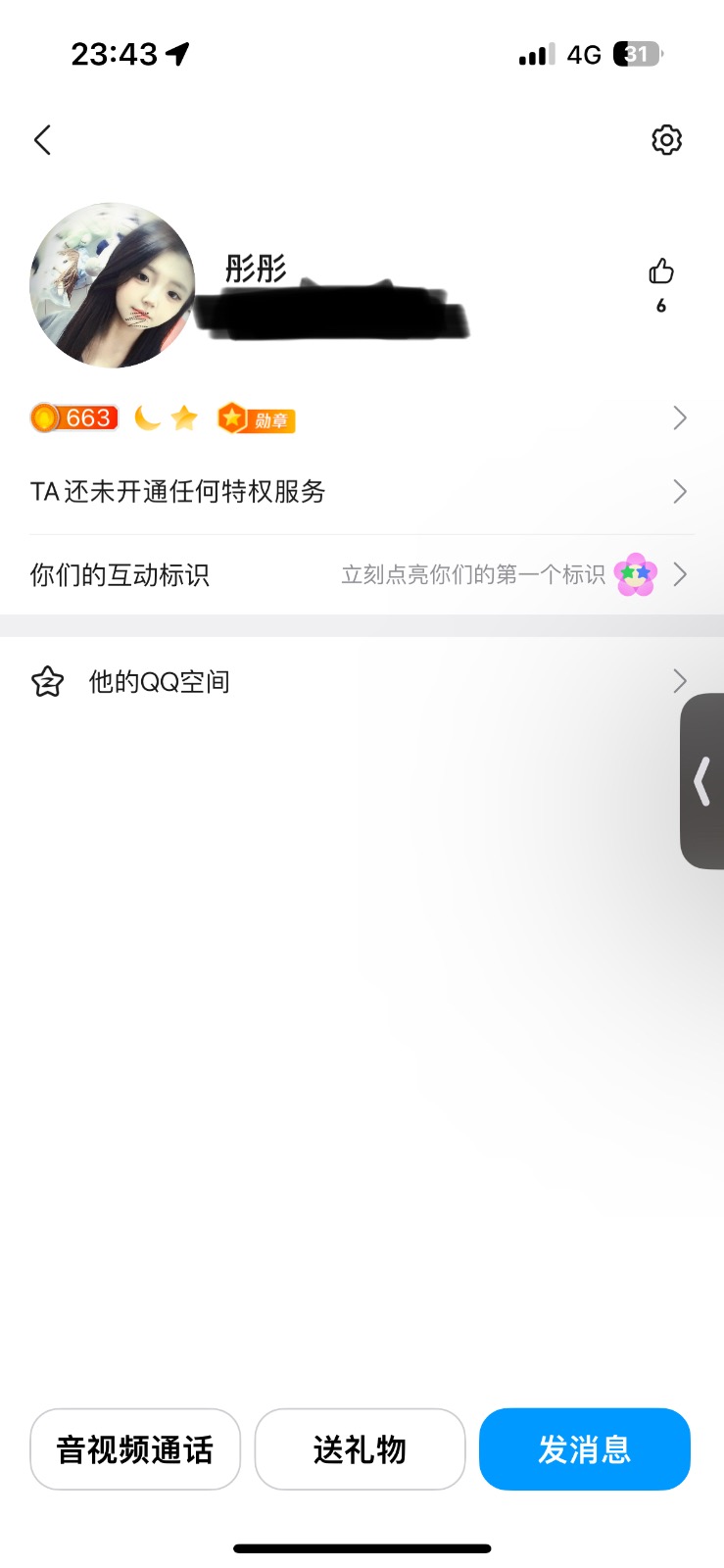Tap the 送礼物 button
724x1568 pixels.
click(x=360, y=1449)
